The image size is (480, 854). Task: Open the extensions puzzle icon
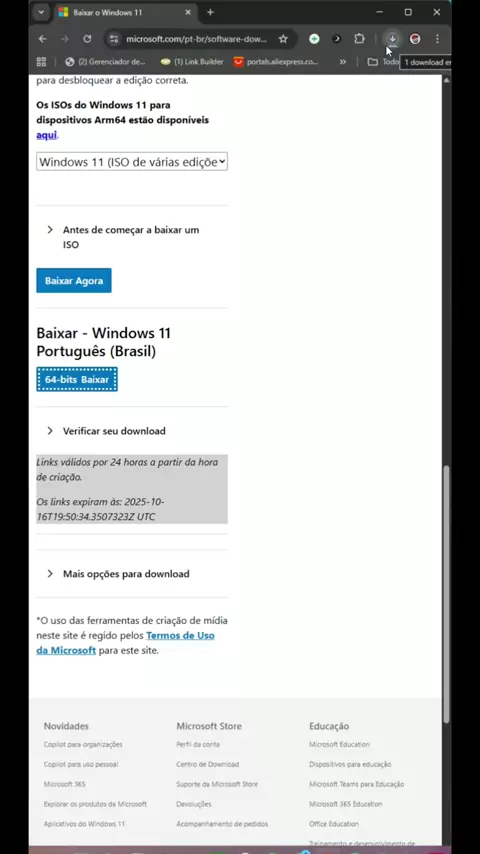pos(359,39)
